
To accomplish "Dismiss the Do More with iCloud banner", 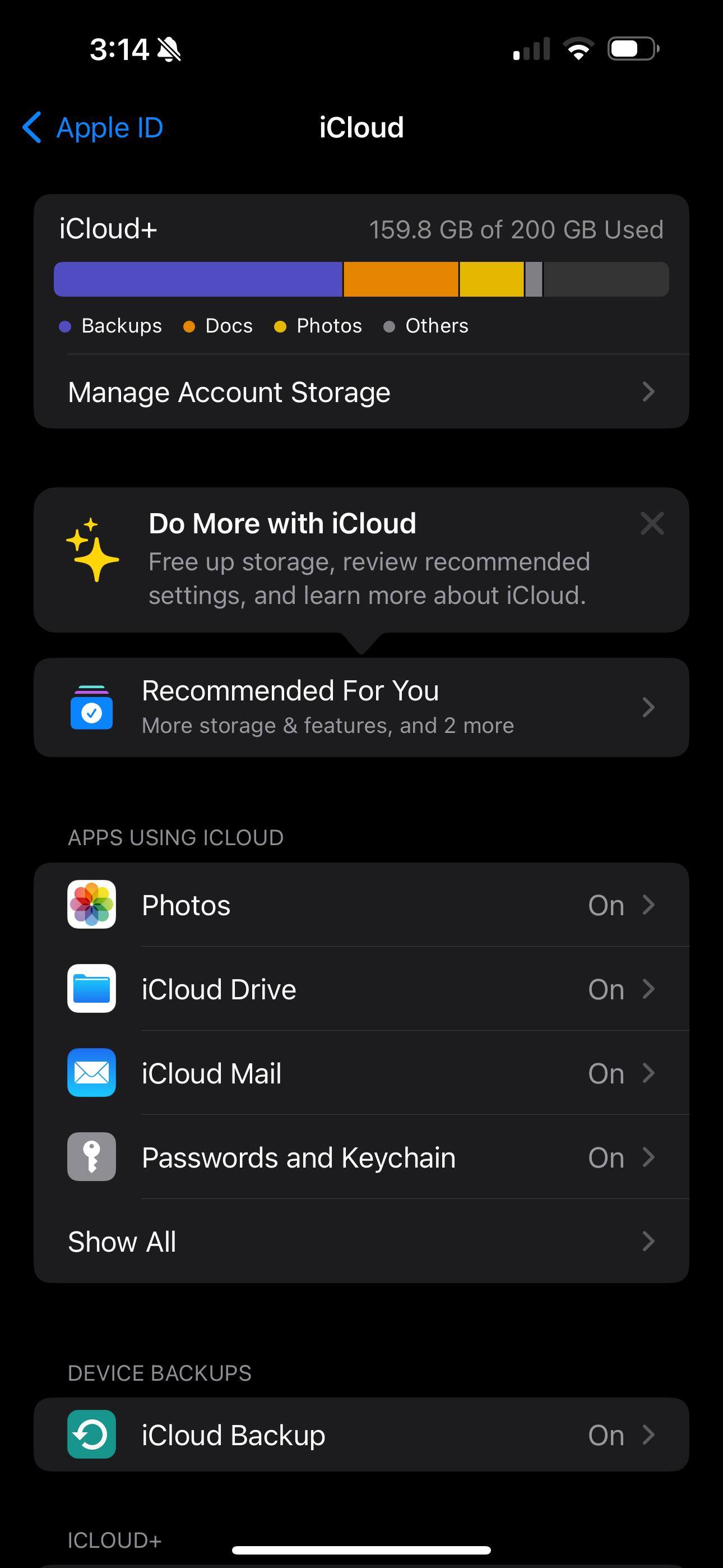I will (652, 523).
